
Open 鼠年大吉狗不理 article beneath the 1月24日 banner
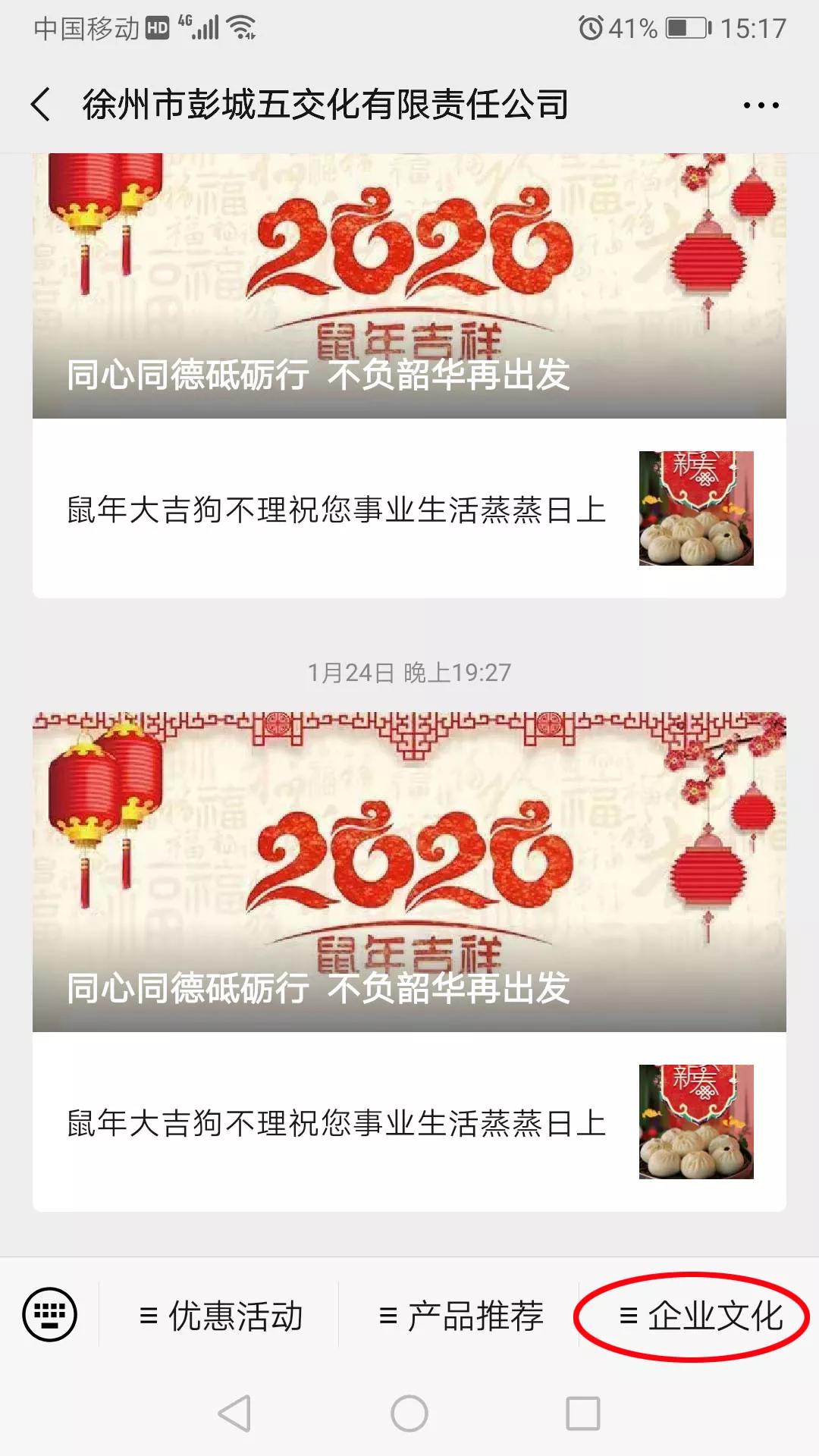[x=409, y=1122]
